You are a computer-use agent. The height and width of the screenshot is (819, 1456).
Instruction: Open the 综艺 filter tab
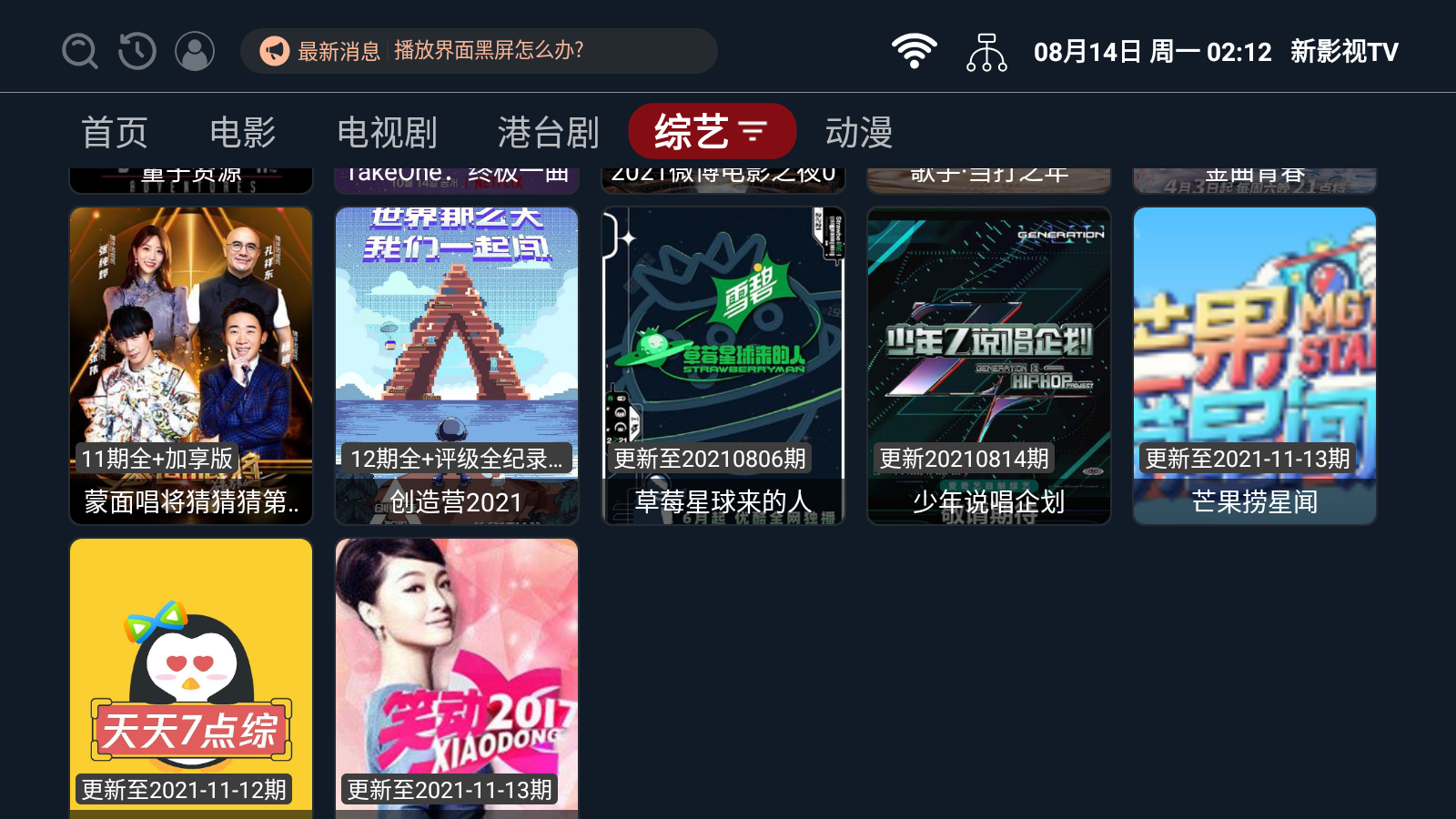pos(712,132)
